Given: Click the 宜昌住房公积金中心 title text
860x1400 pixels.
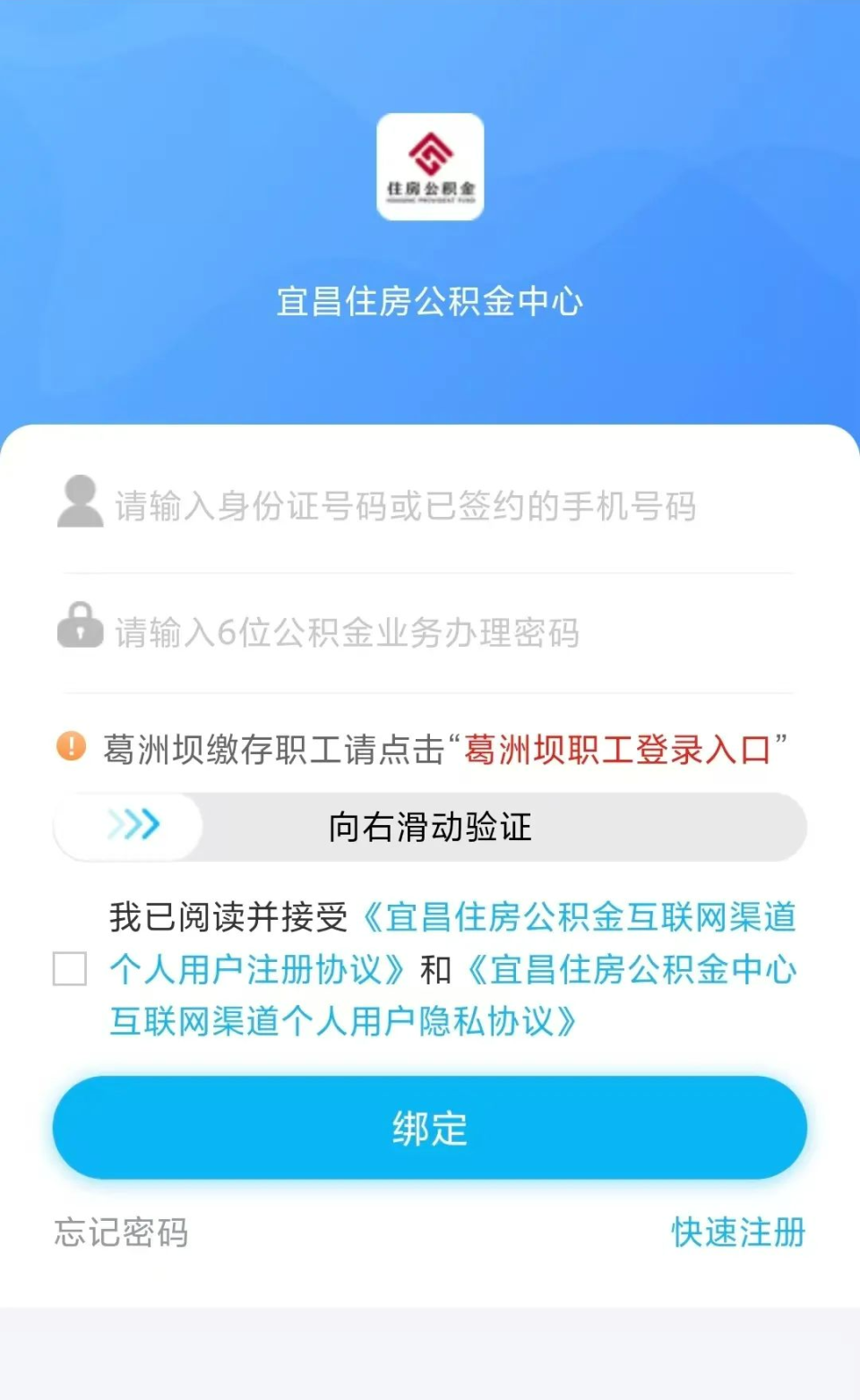Looking at the screenshot, I should 429,302.
